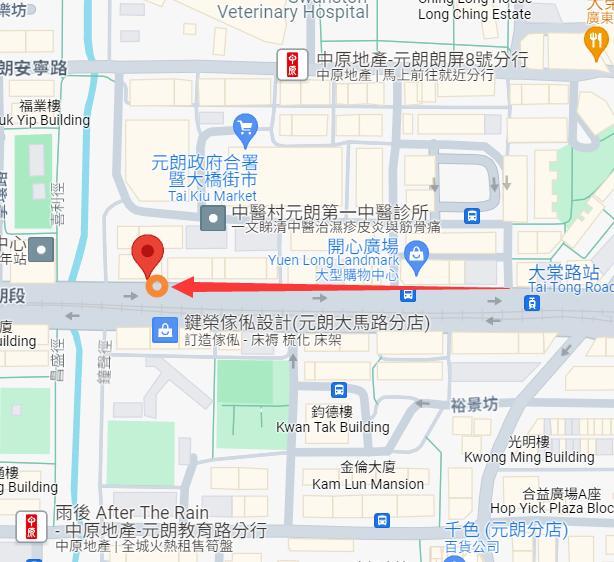Select Yuen Long Landmark mall marker
The width and height of the screenshot is (614, 562).
tap(418, 261)
